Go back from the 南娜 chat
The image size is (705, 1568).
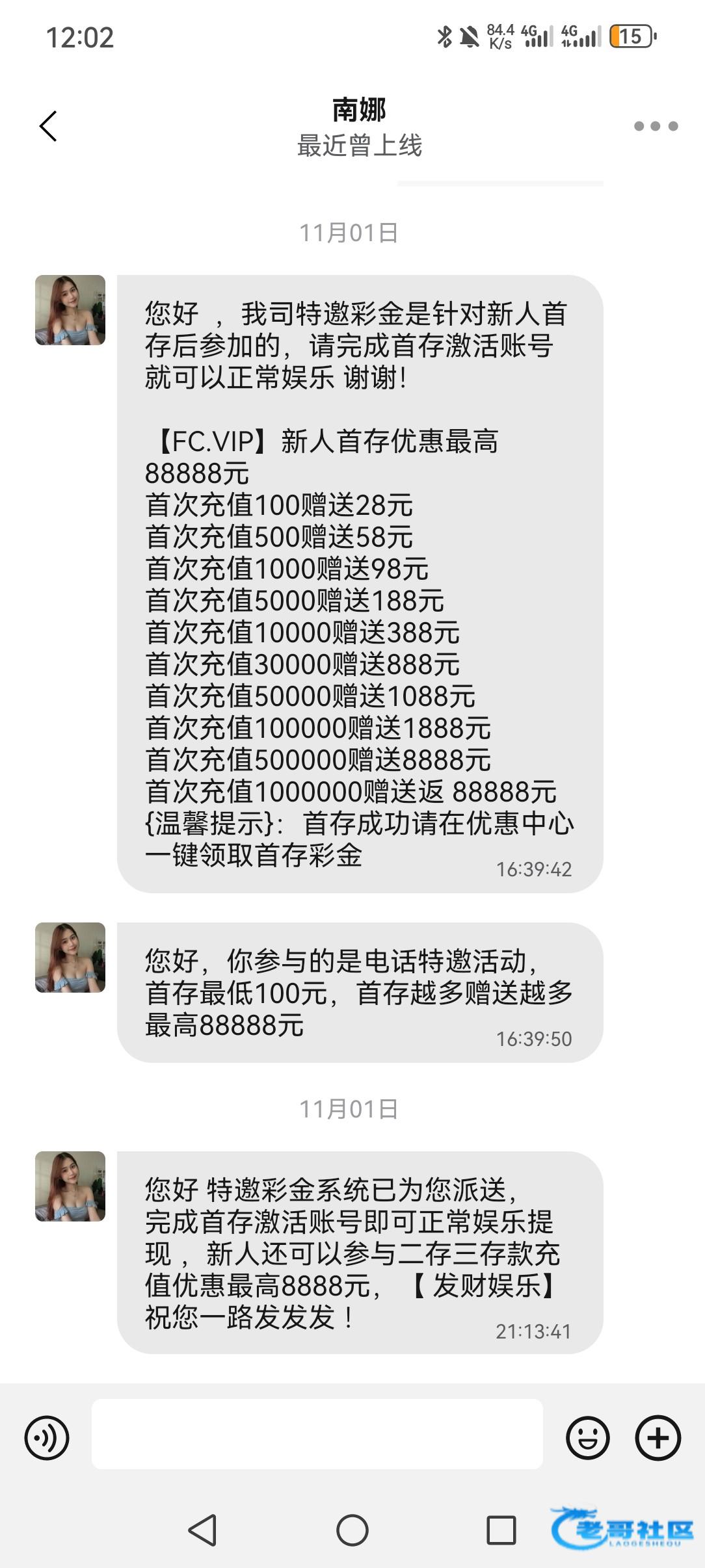49,126
